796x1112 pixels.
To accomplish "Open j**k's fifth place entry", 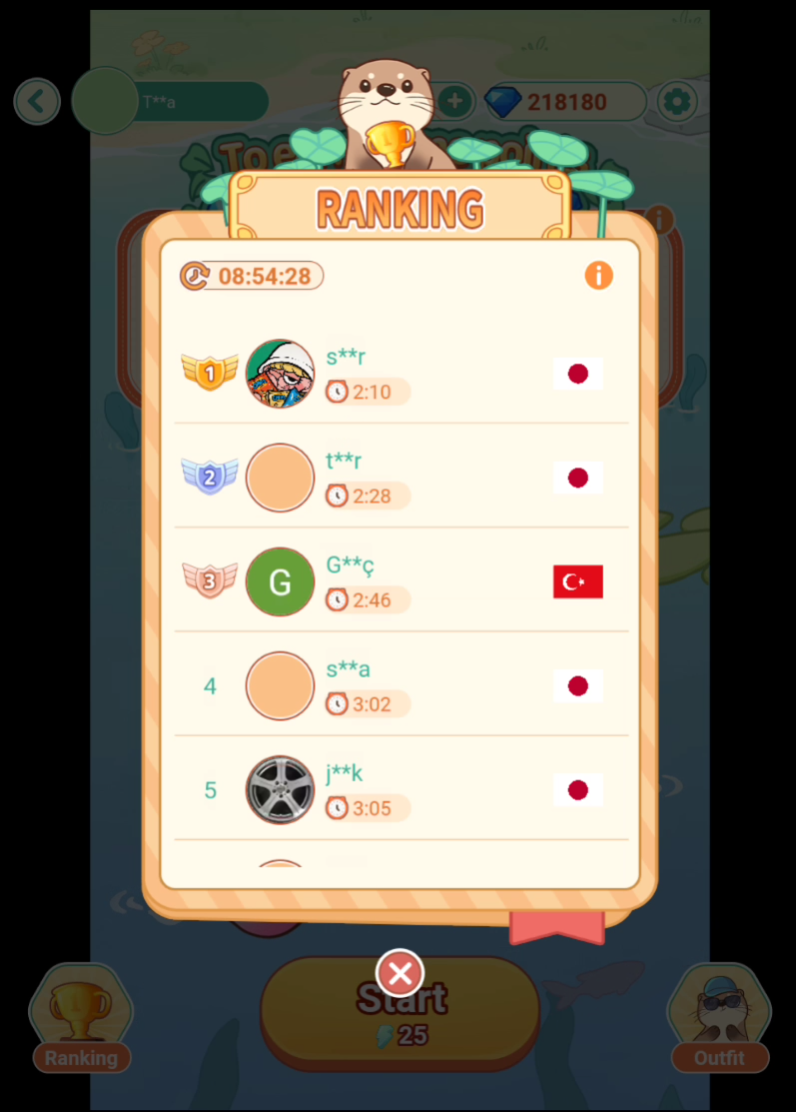I will [x=400, y=790].
